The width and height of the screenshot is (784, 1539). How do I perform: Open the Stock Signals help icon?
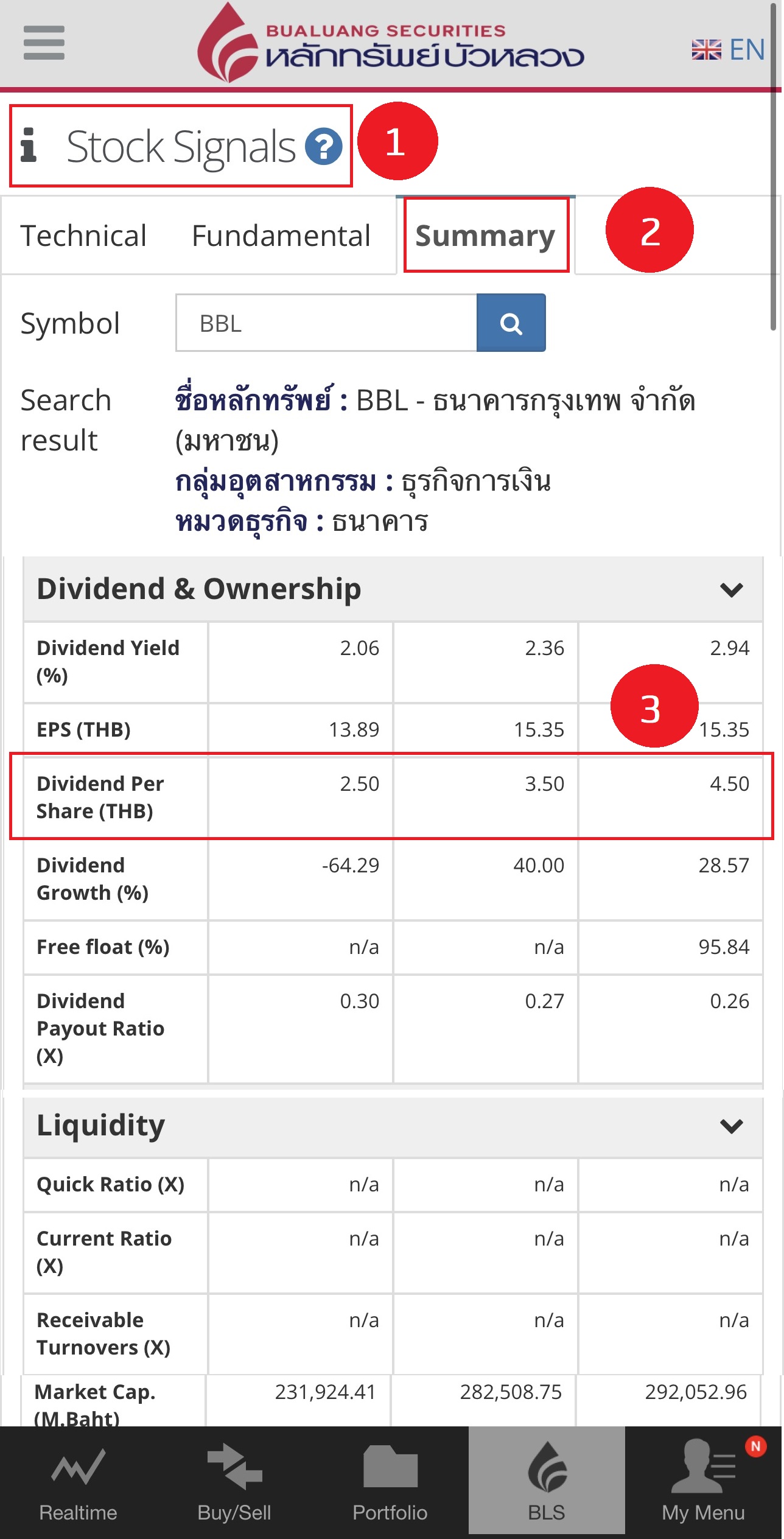323,147
